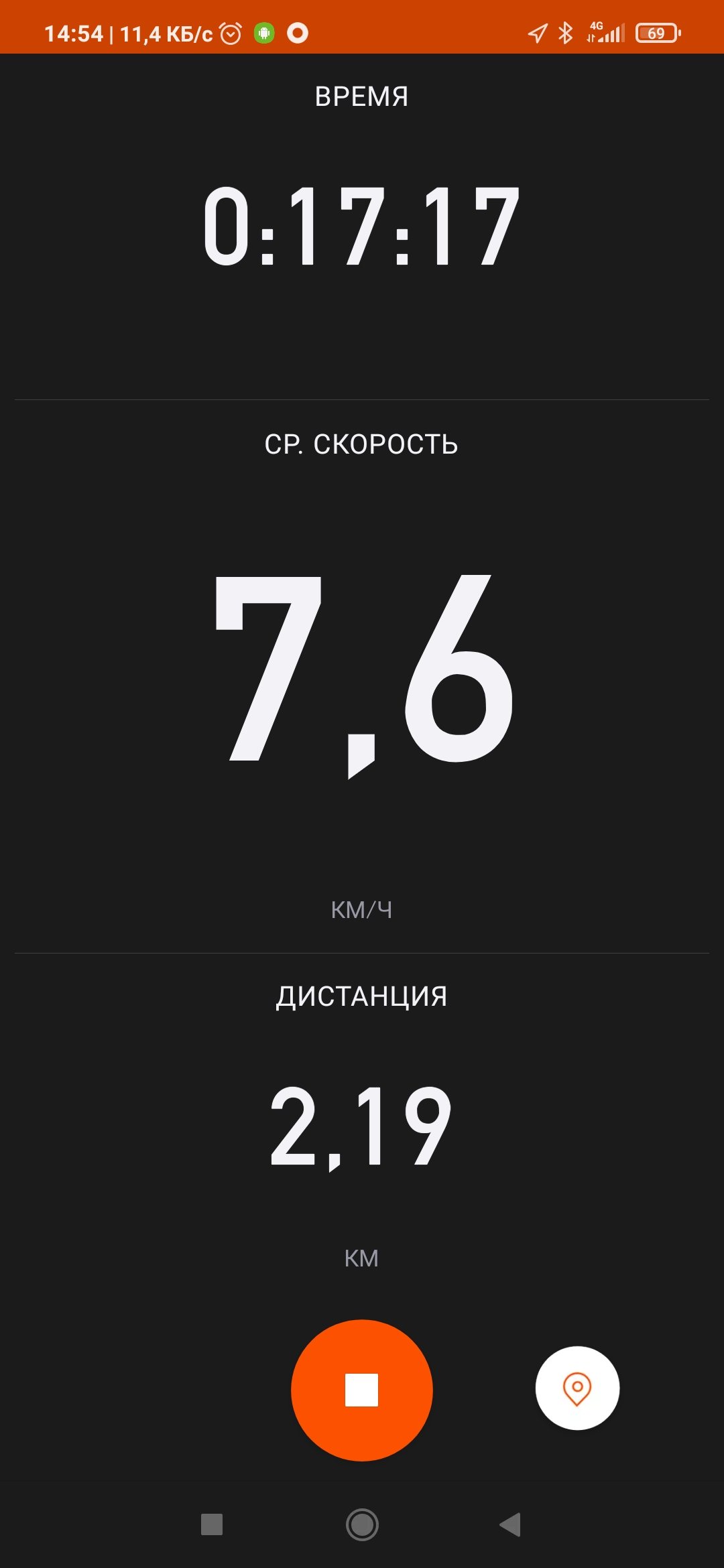The width and height of the screenshot is (724, 1568).
Task: Tap the Bluetooth icon in the status bar
Action: click(565, 31)
